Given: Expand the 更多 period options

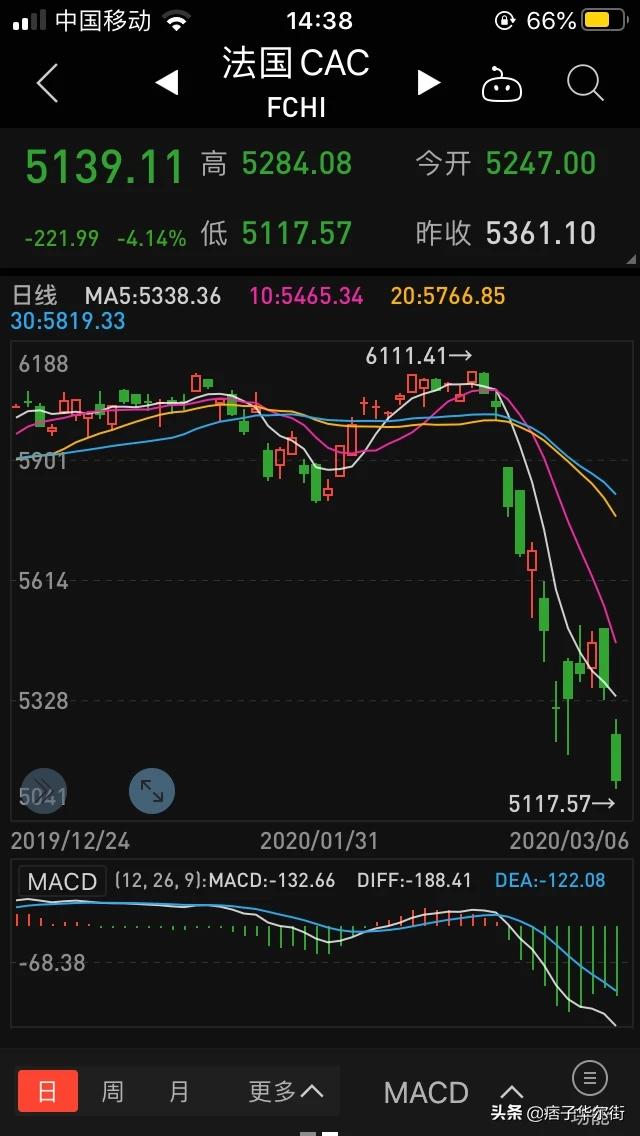Looking at the screenshot, I should point(286,1091).
